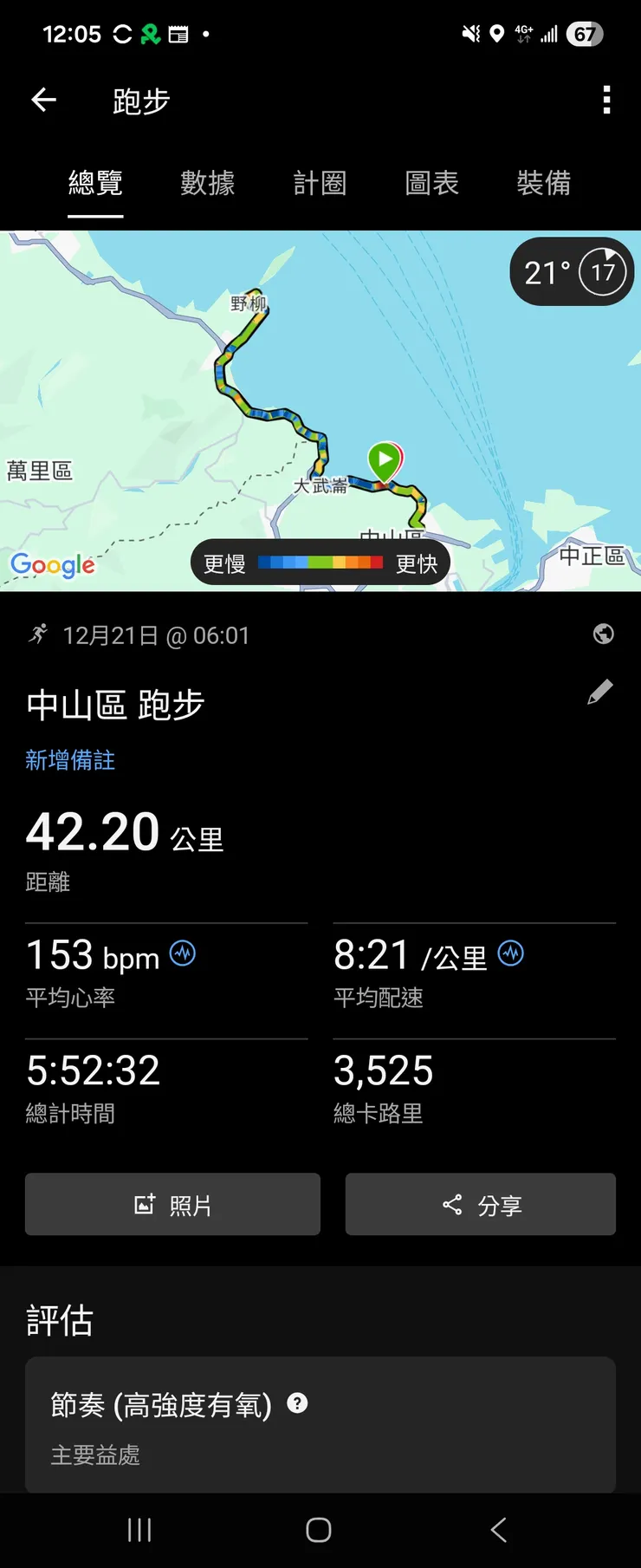The image size is (641, 1568).
Task: Tap the help icon beside 節奏 (高強度有氧)
Action: click(297, 1404)
